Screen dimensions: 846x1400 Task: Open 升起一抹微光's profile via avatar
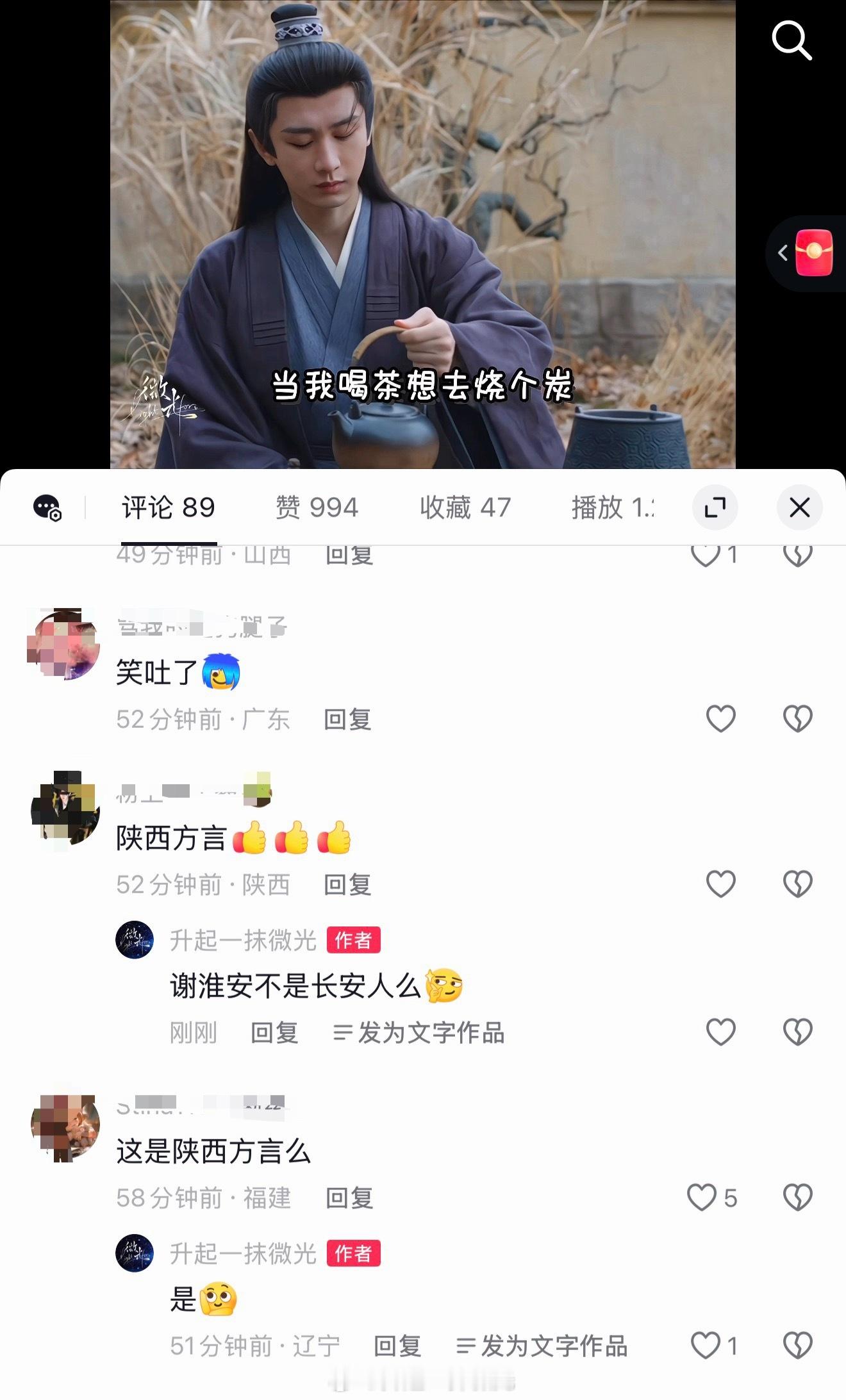point(135,940)
